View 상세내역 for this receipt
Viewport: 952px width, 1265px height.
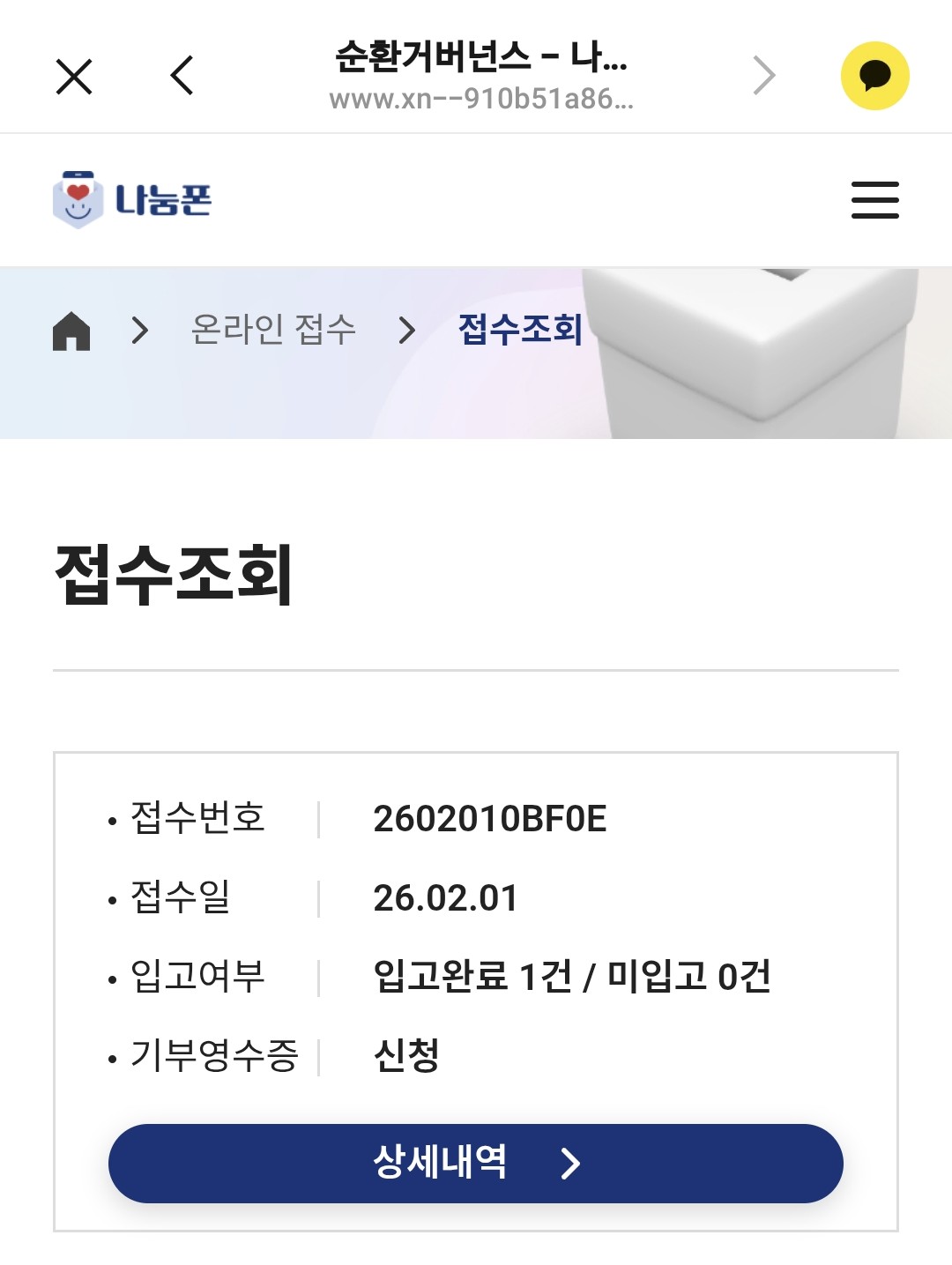(476, 1163)
